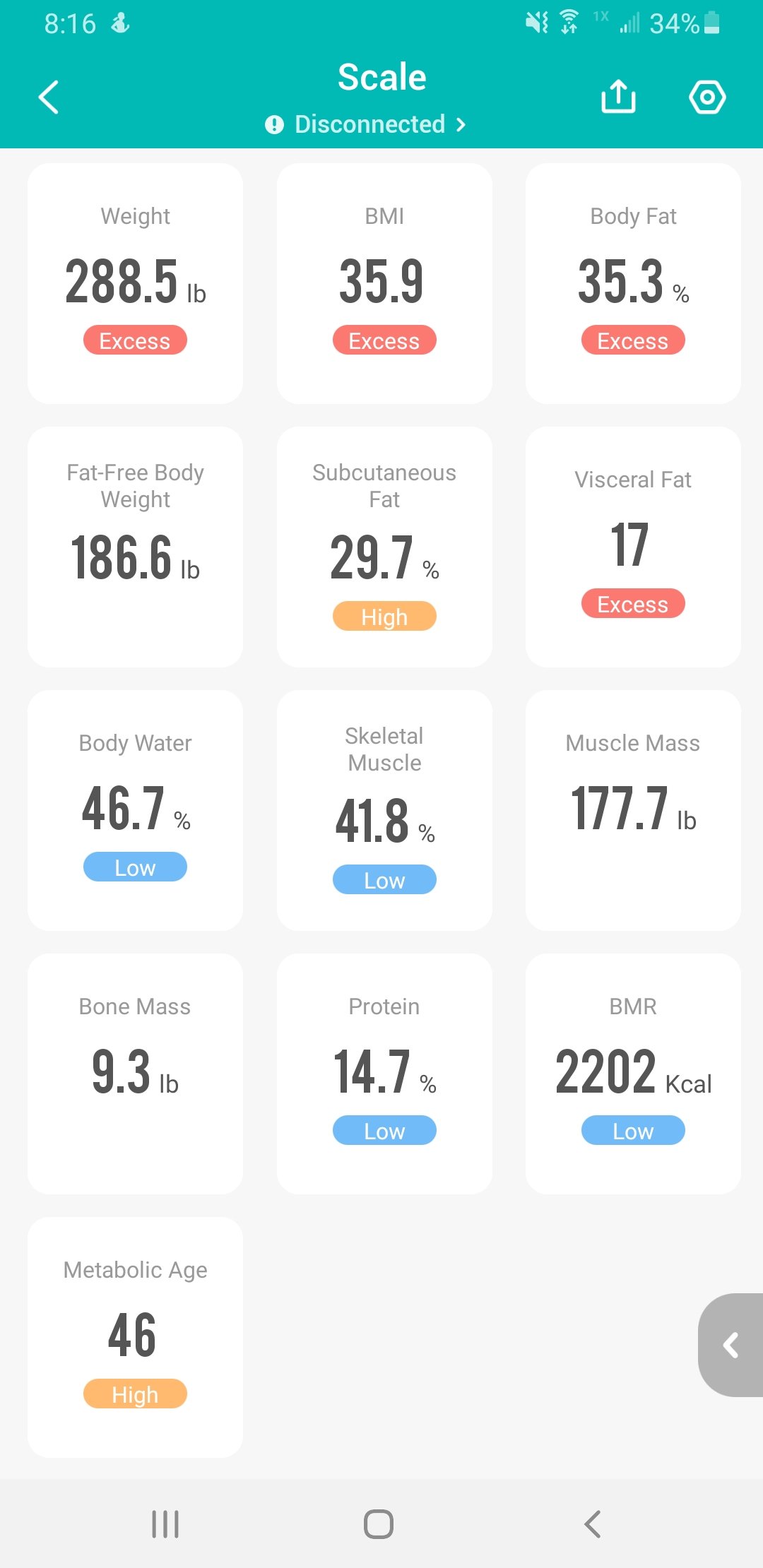Check the Visceral Fat card
This screenshot has height=1568, width=763.
(x=633, y=547)
